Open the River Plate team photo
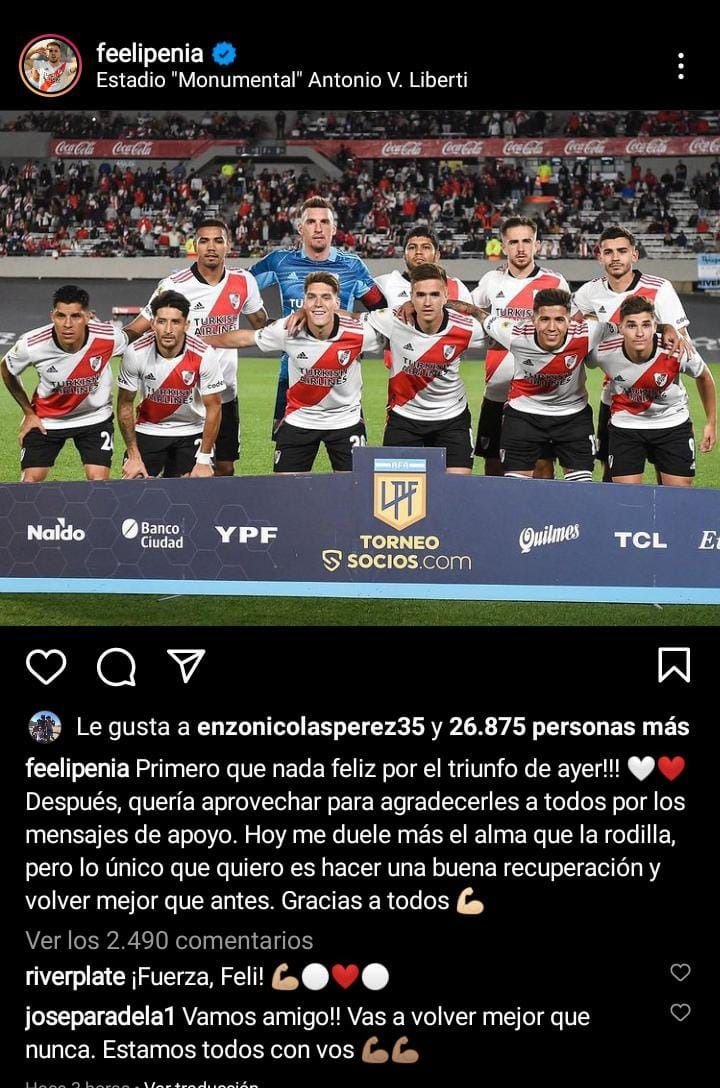720x1088 pixels. (x=360, y=367)
